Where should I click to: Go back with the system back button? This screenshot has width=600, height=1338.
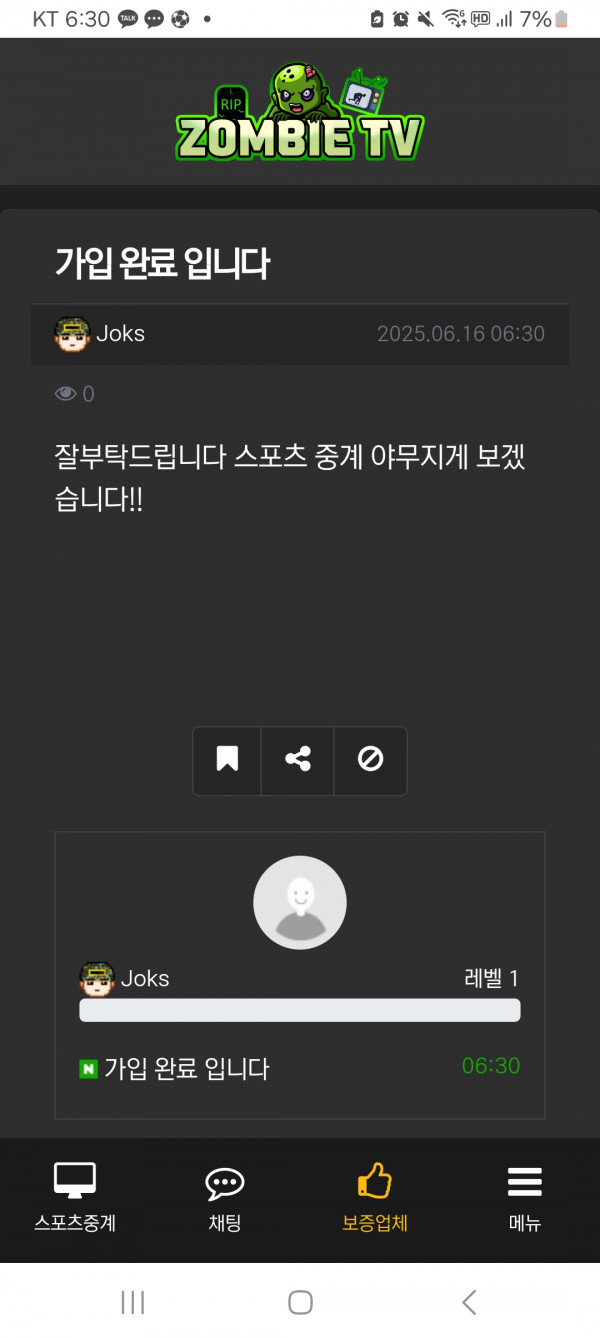(x=468, y=1301)
